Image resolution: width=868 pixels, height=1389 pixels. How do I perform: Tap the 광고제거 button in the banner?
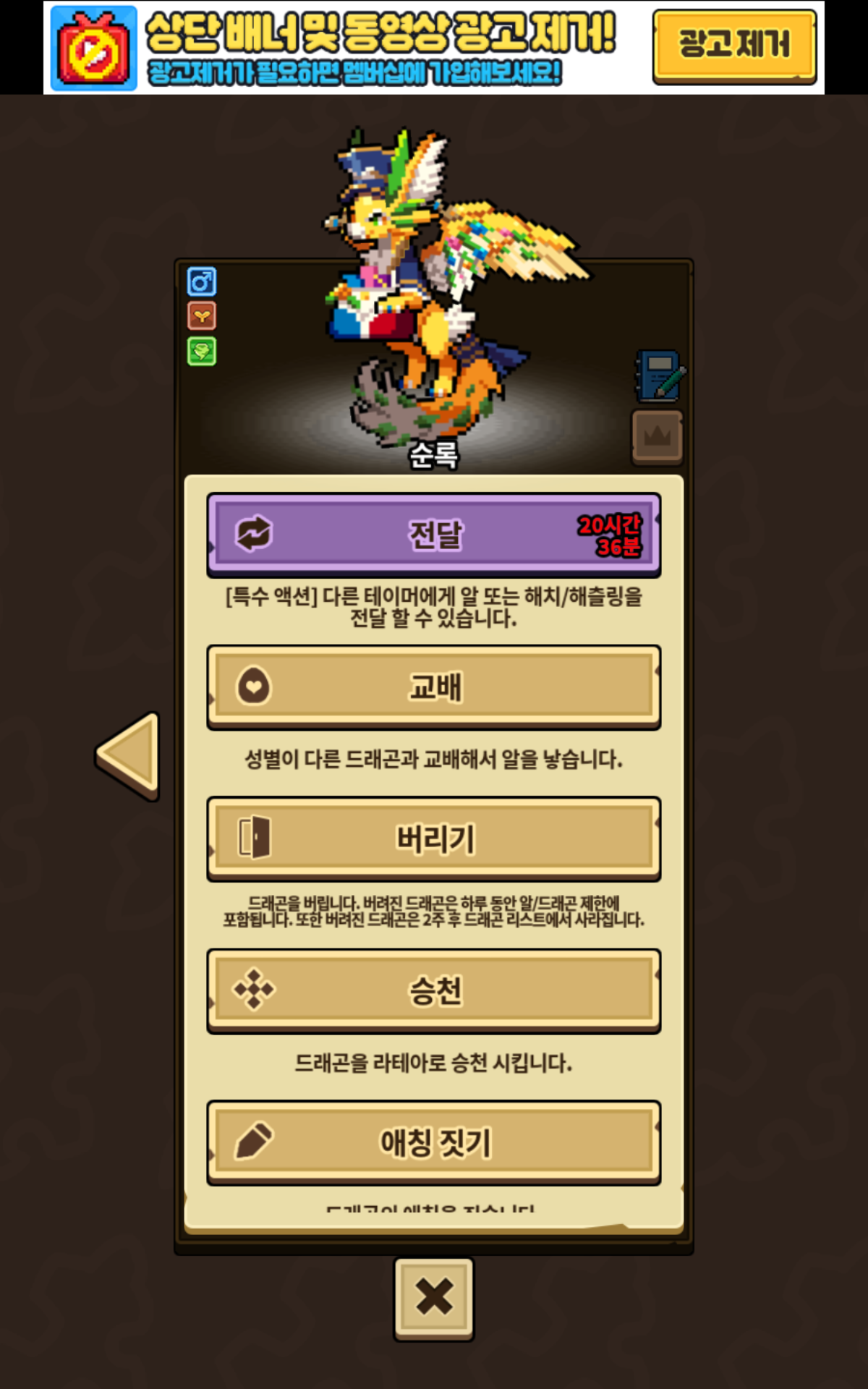(x=733, y=46)
